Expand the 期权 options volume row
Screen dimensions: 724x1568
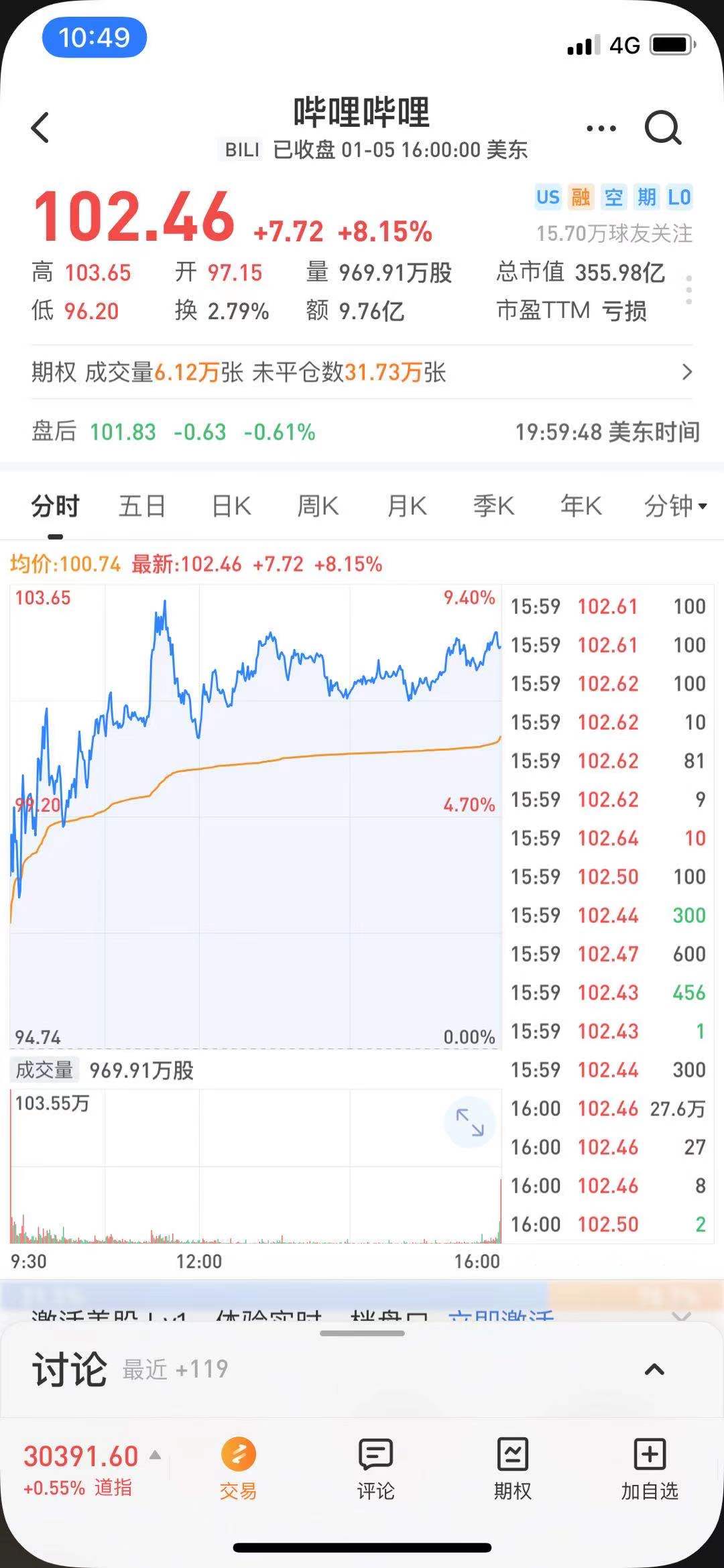click(686, 373)
